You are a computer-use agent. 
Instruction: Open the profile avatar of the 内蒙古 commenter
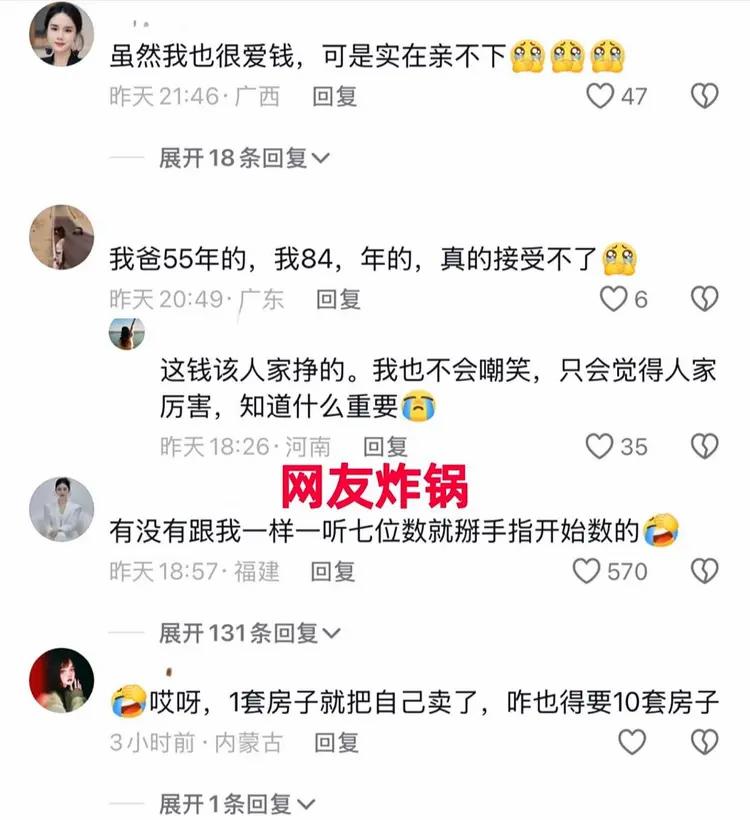62,680
